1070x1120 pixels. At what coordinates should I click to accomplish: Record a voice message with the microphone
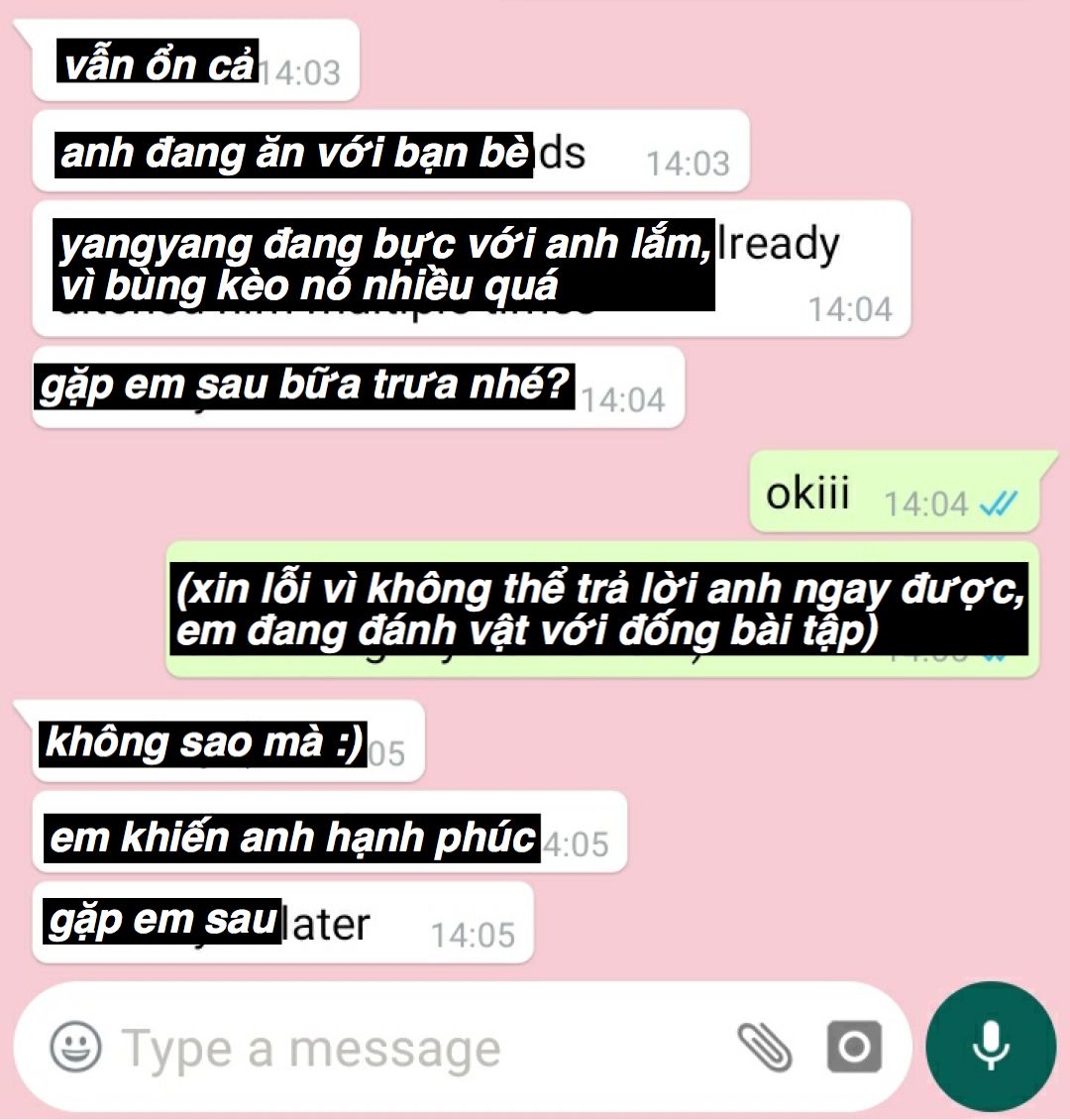pyautogui.click(x=990, y=1047)
